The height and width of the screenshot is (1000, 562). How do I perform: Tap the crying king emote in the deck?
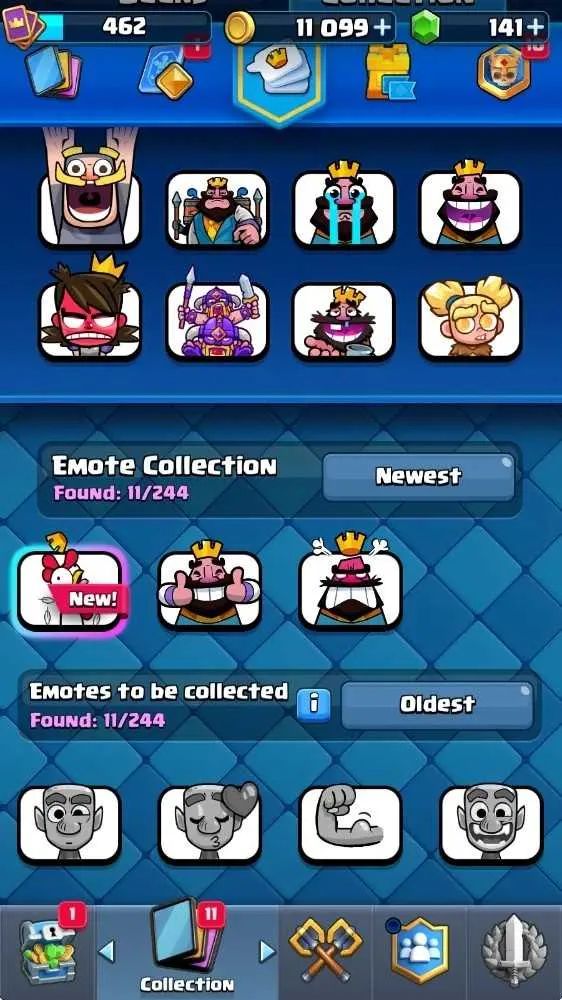[344, 205]
